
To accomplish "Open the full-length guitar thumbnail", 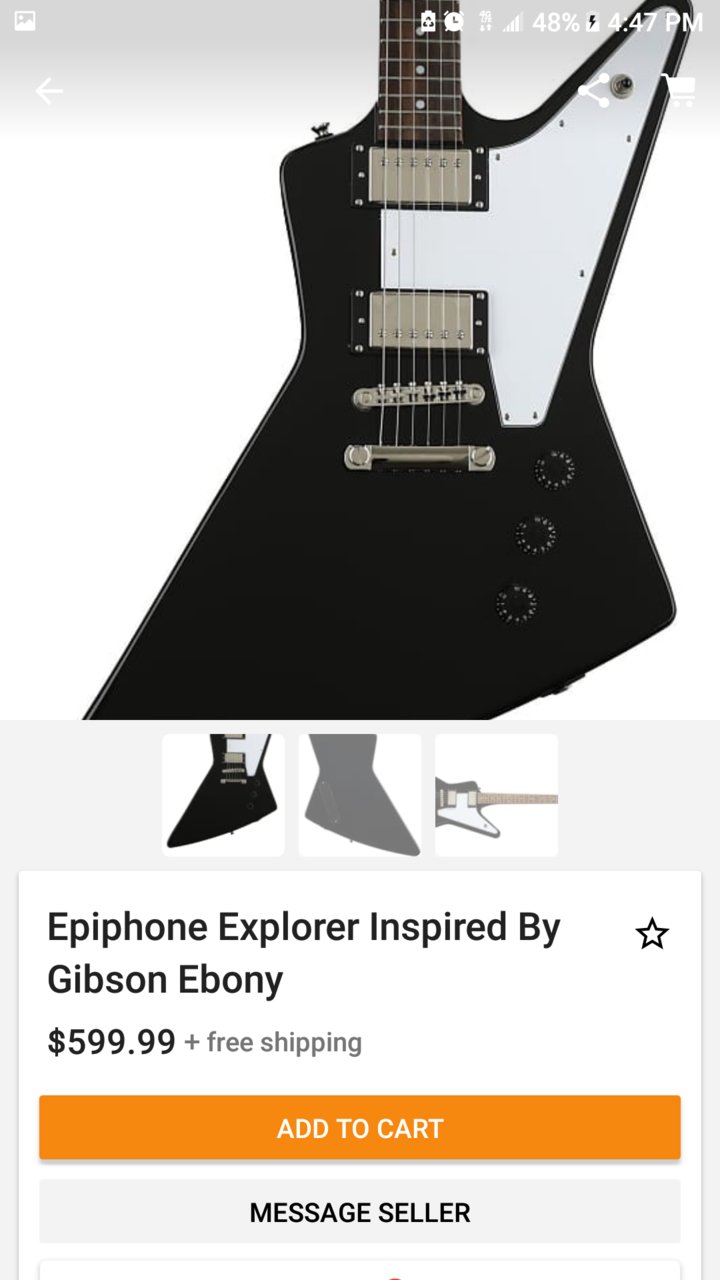I will pos(496,795).
